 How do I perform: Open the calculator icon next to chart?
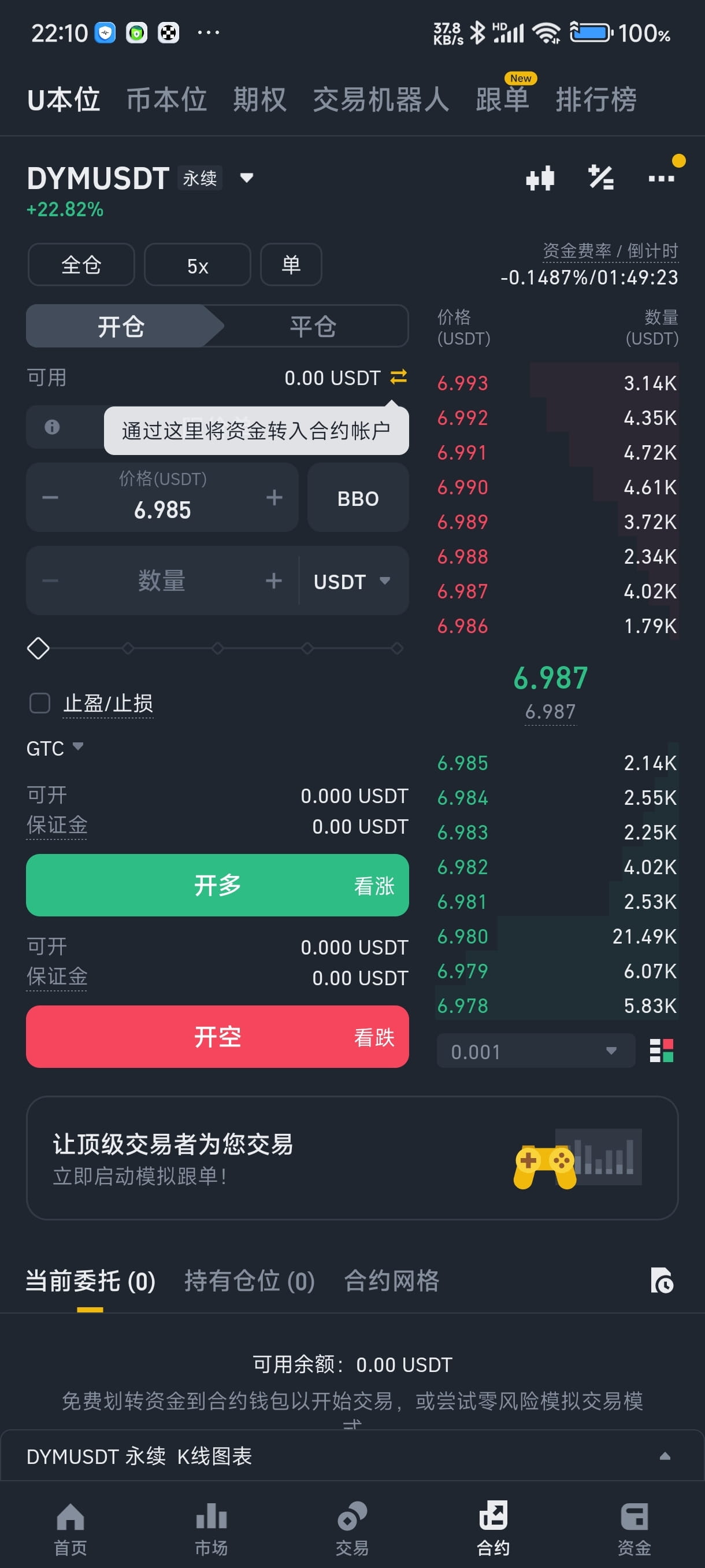point(601,177)
